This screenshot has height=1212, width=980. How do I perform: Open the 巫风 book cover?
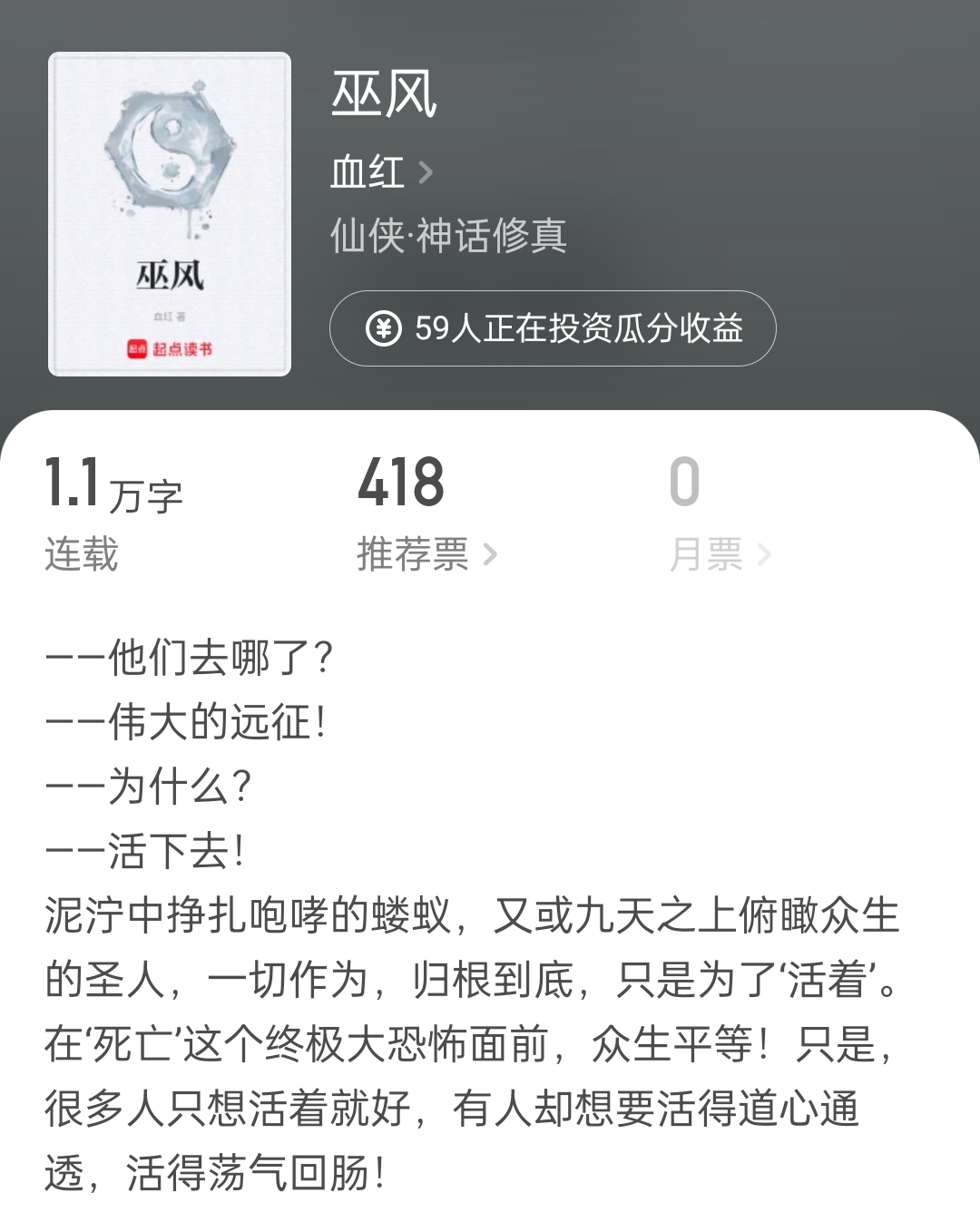coord(170,214)
